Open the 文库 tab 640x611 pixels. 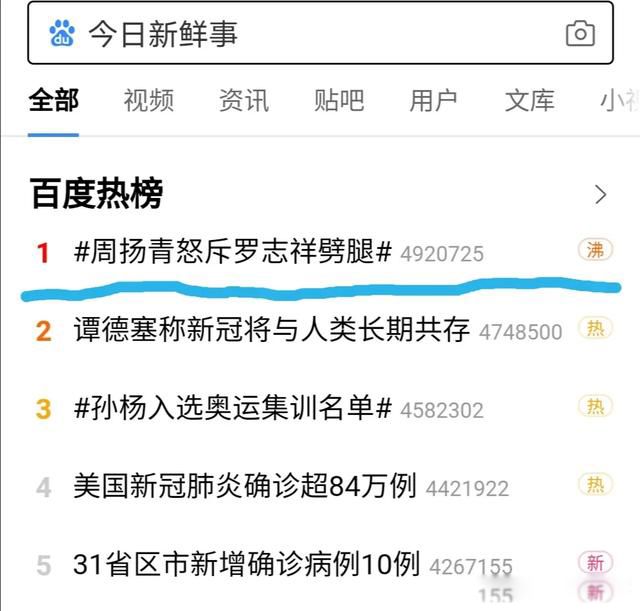click(529, 100)
